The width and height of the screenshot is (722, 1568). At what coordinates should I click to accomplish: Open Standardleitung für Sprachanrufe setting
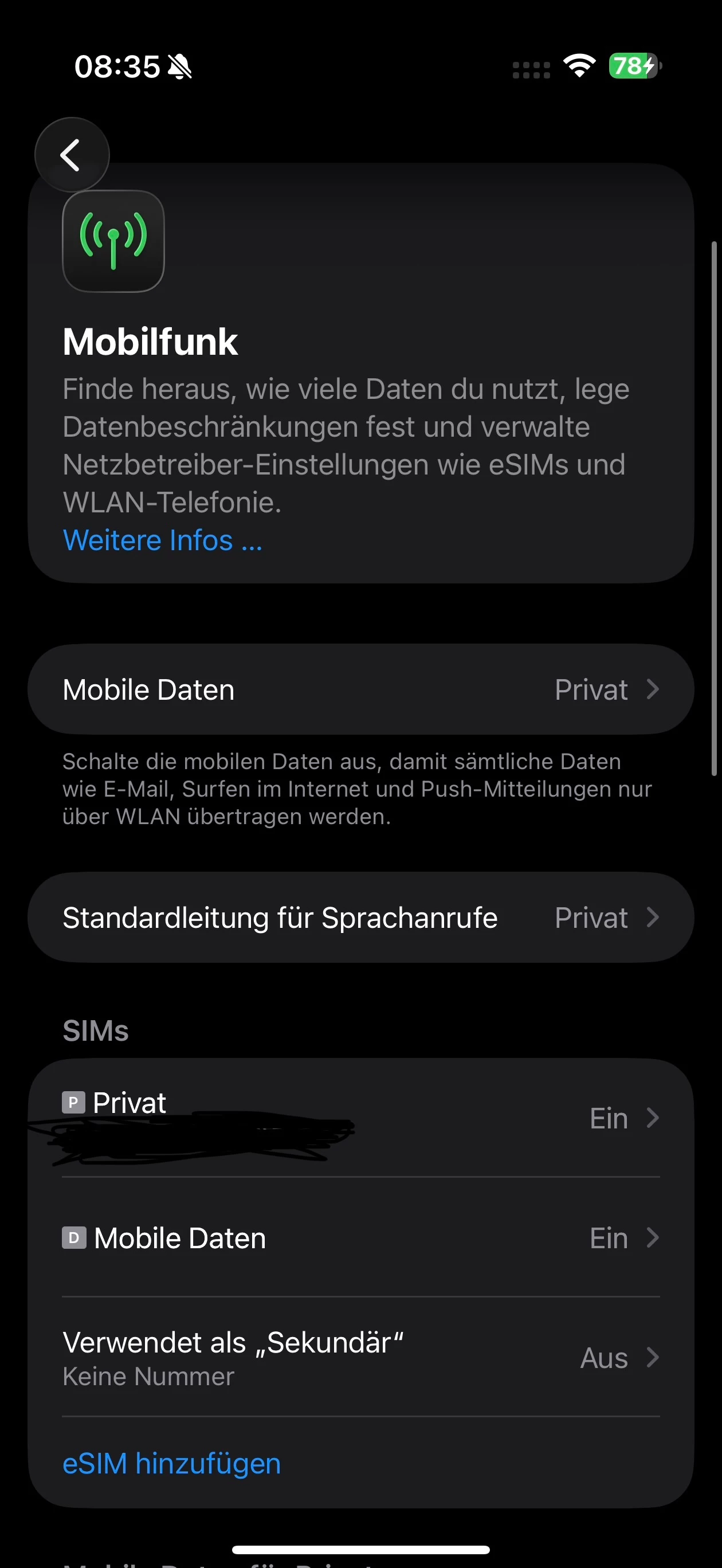click(360, 918)
